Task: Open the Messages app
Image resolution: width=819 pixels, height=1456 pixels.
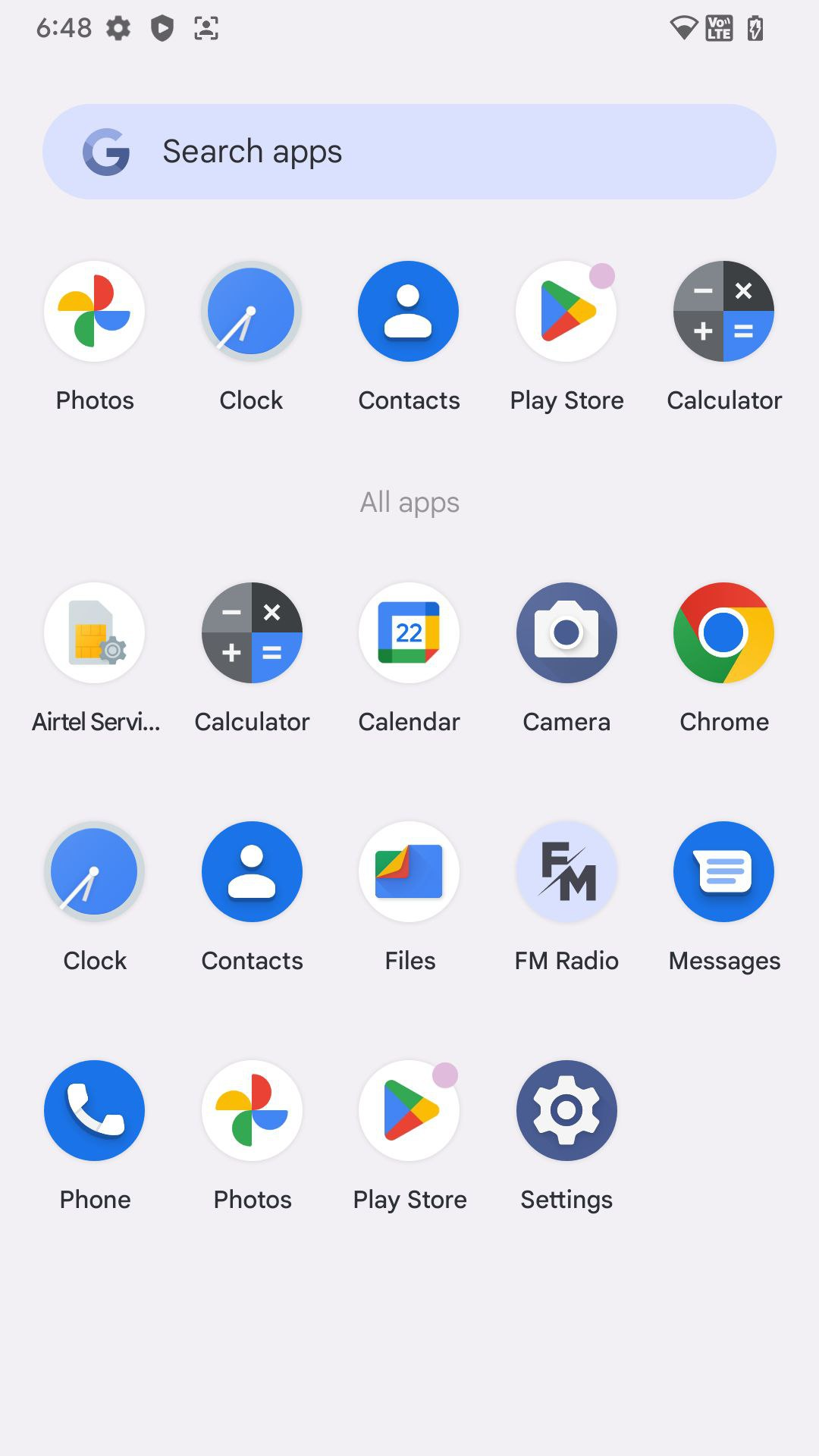Action: point(723,872)
